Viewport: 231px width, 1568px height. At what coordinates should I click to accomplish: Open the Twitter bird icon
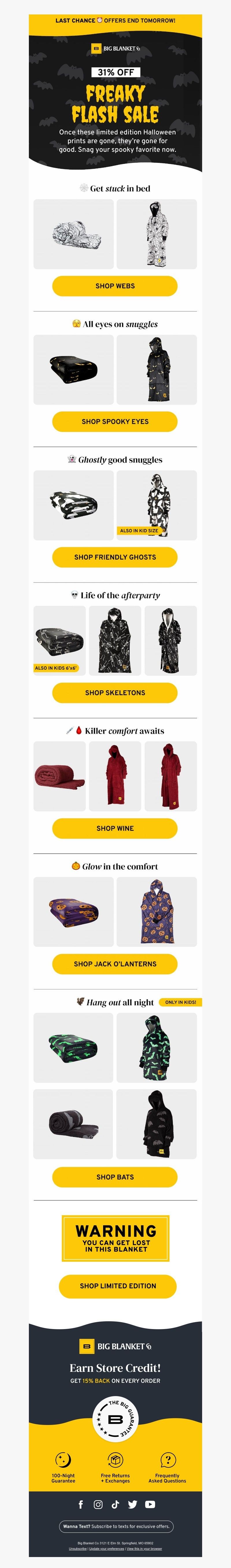coord(133,1504)
